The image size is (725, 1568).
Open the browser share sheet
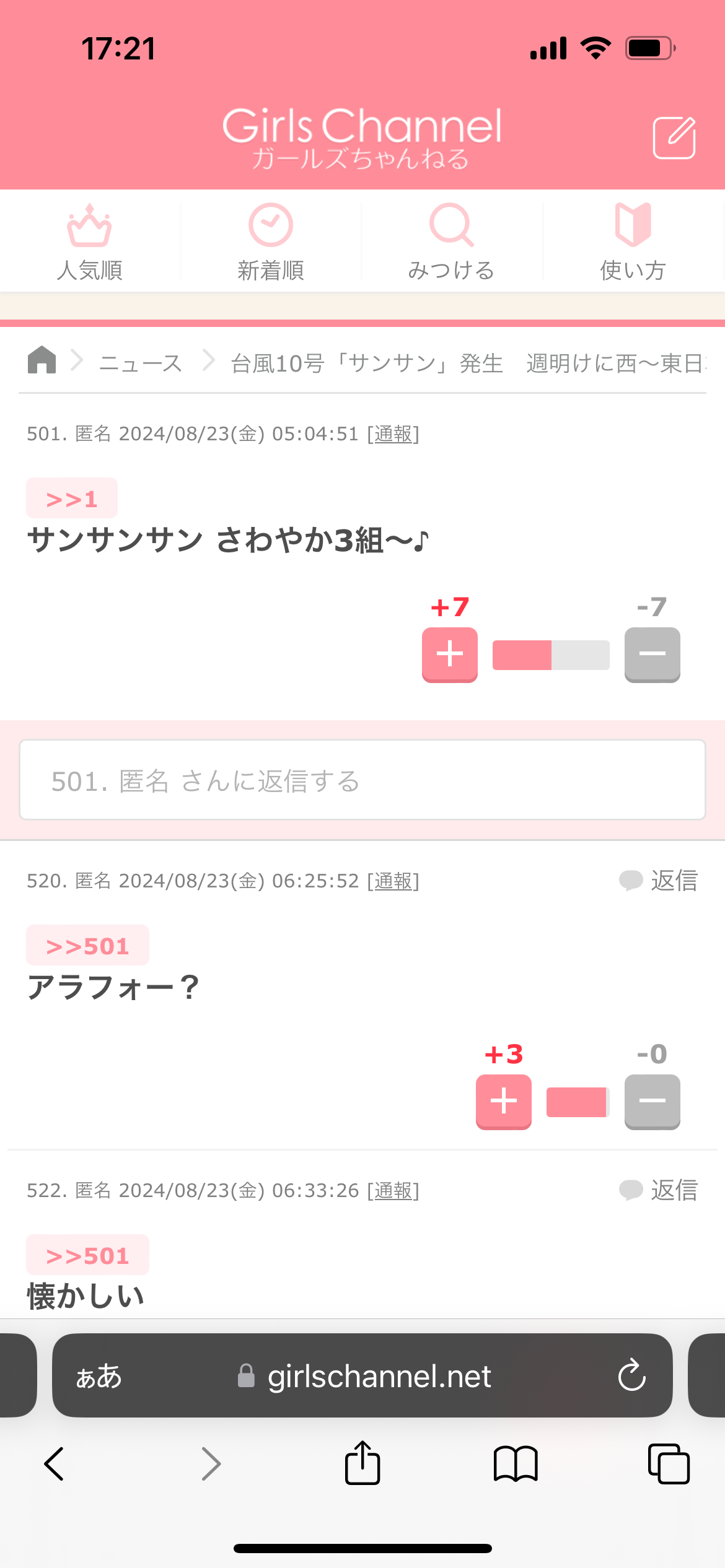click(x=362, y=1462)
